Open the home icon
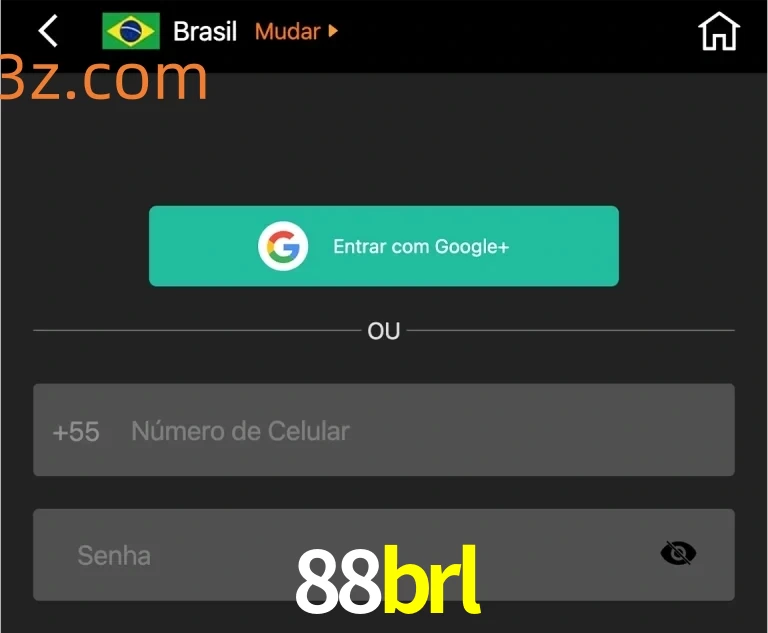Image resolution: width=768 pixels, height=633 pixels. click(718, 31)
